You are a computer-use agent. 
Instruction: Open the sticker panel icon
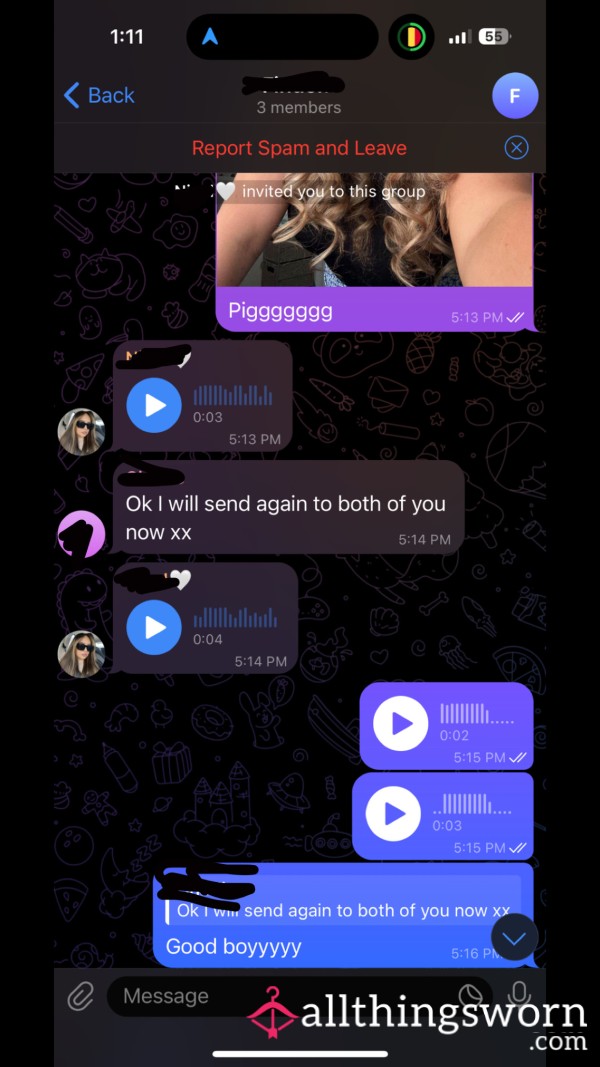point(471,996)
